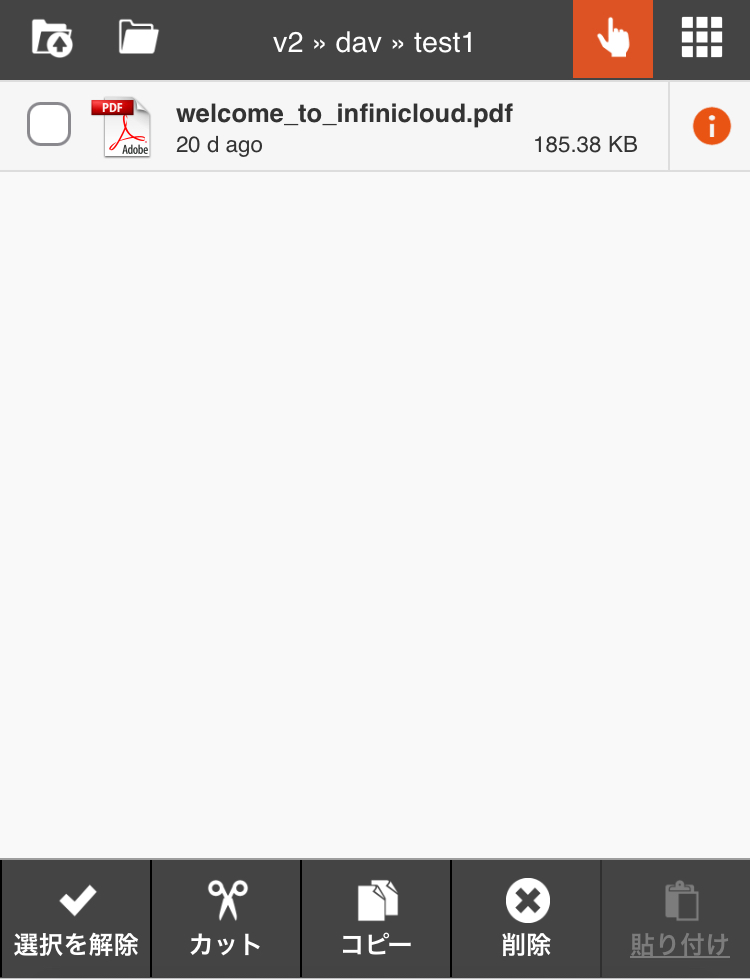This screenshot has width=750, height=980.
Task: Switch to grid view
Action: click(702, 39)
